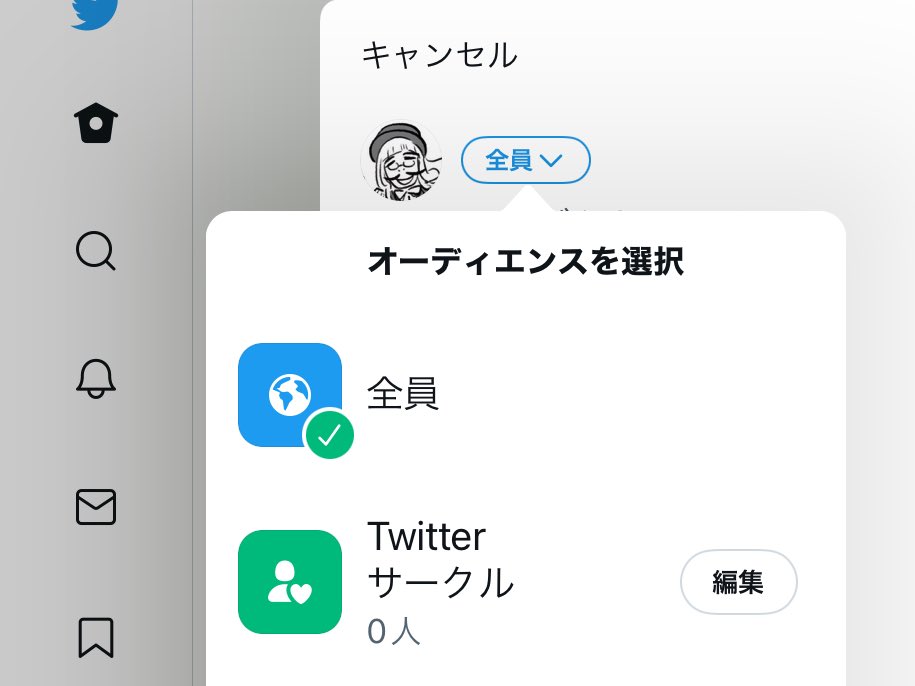Viewport: 915px width, 686px height.
Task: Tap the Twitter bird logo
Action: (x=95, y=12)
